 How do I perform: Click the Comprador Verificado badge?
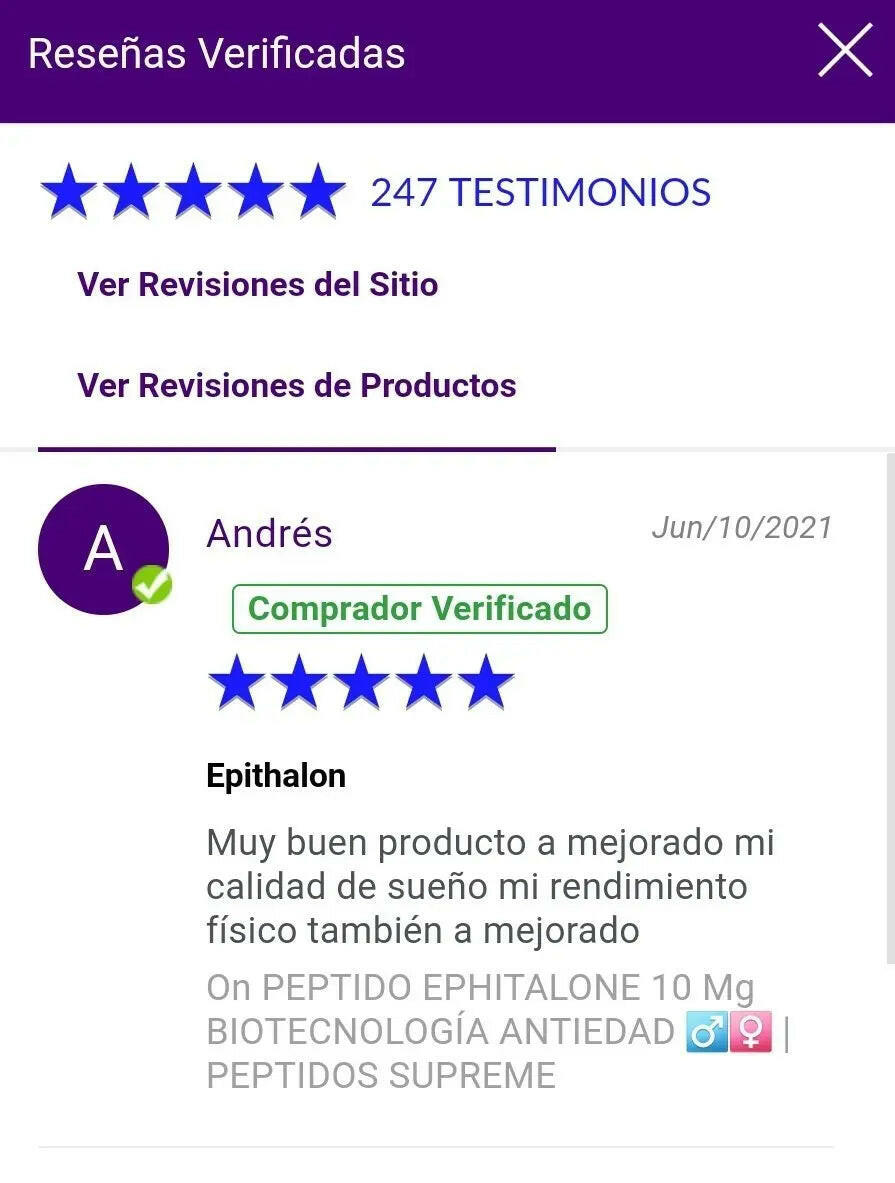pyautogui.click(x=420, y=608)
